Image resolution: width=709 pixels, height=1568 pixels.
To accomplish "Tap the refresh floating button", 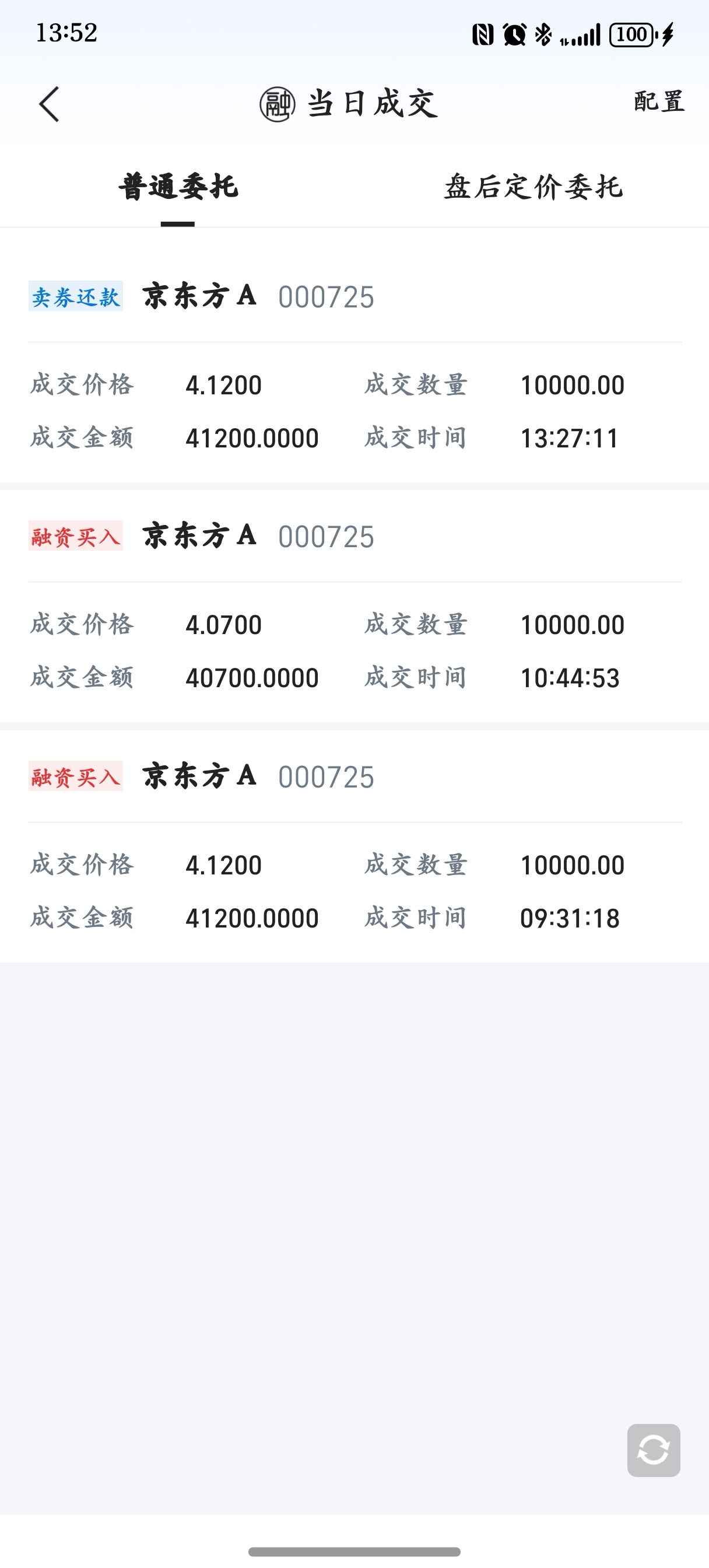I will (x=653, y=1450).
